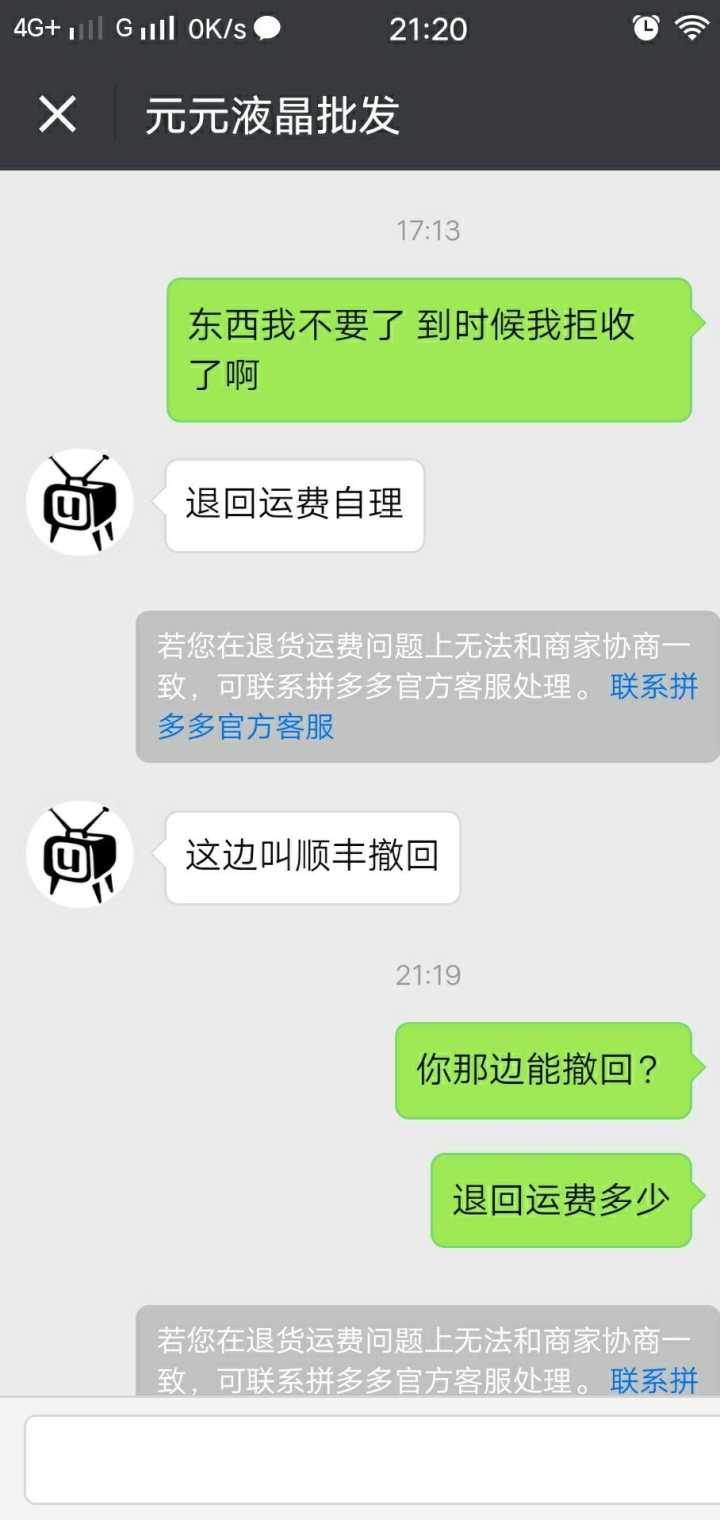Screen dimensions: 720x1520
Task: Open seller avatar beside 退回运费自理 message
Action: pos(80,502)
